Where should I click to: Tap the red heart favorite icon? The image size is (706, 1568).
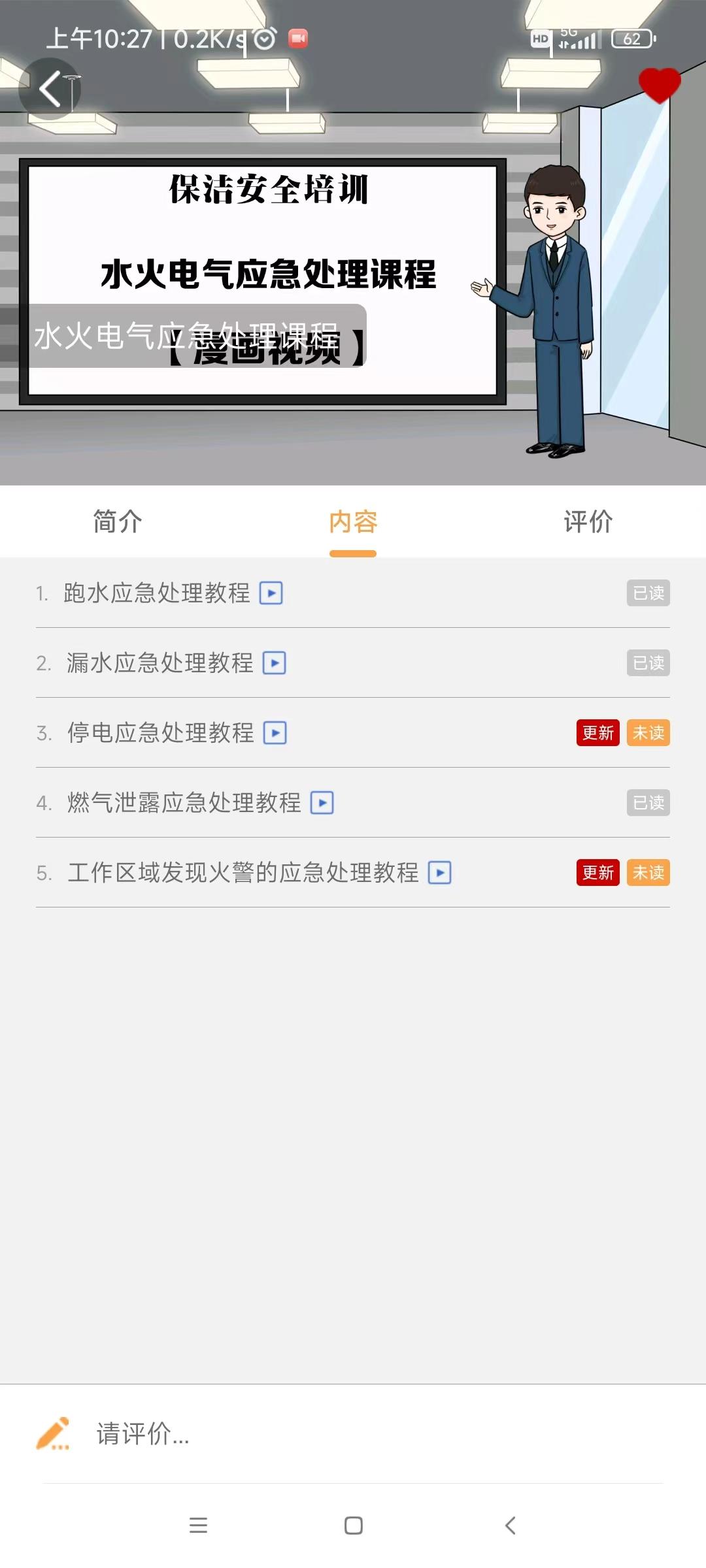coord(659,85)
